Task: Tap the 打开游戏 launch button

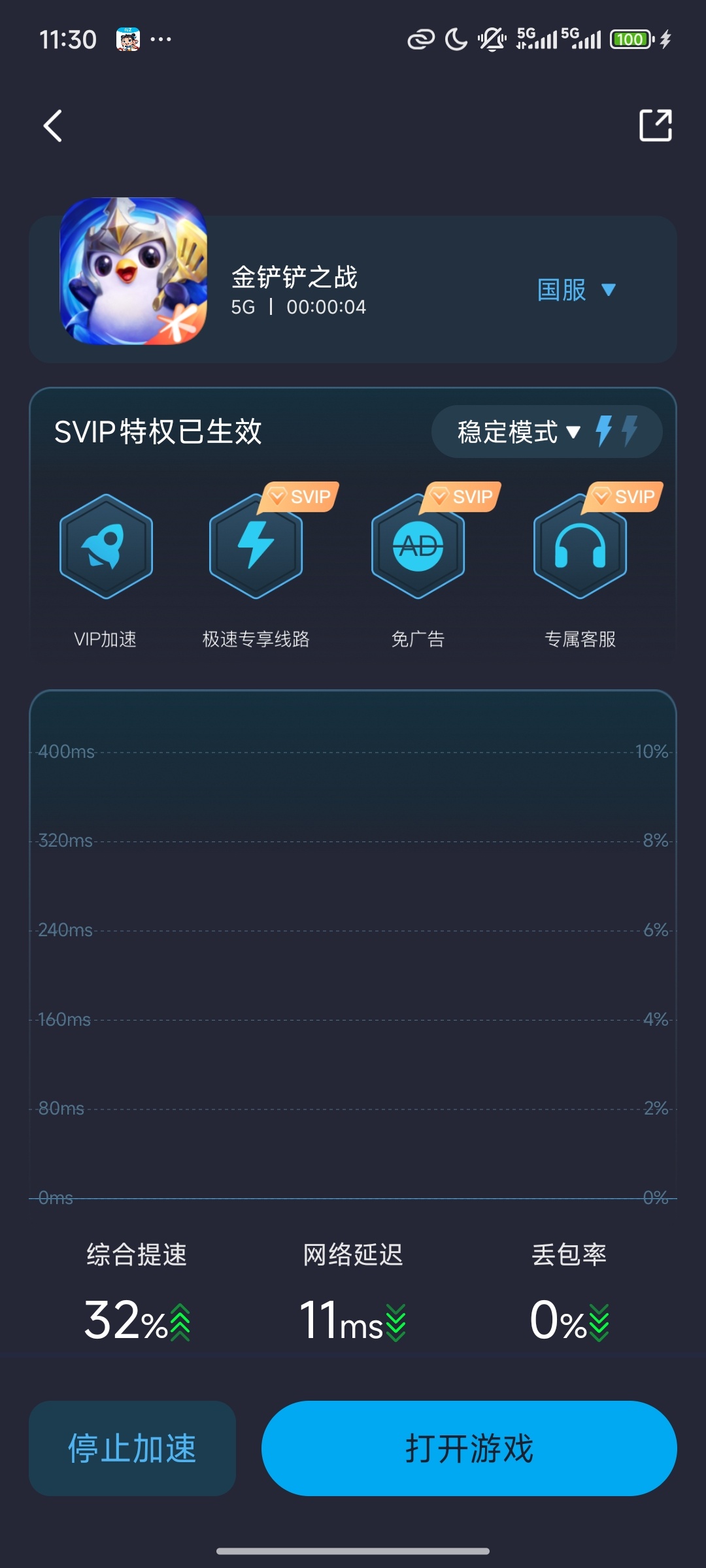Action: click(x=468, y=1449)
